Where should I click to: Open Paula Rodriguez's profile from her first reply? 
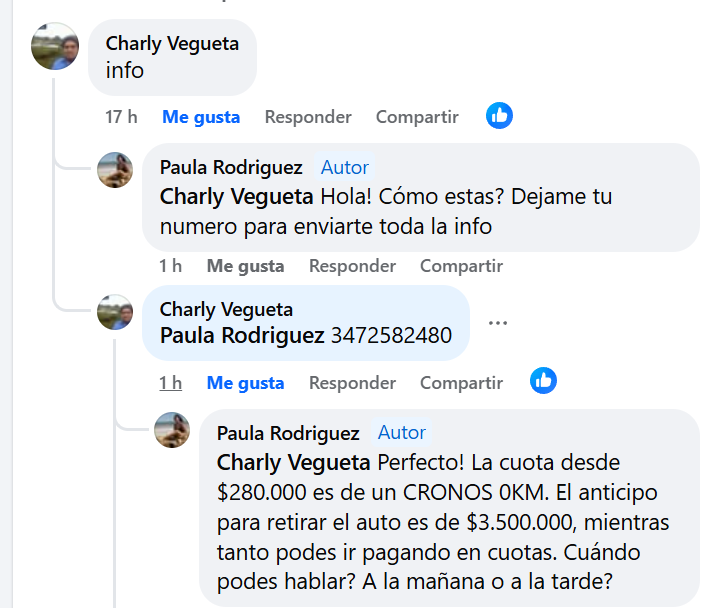click(231, 168)
